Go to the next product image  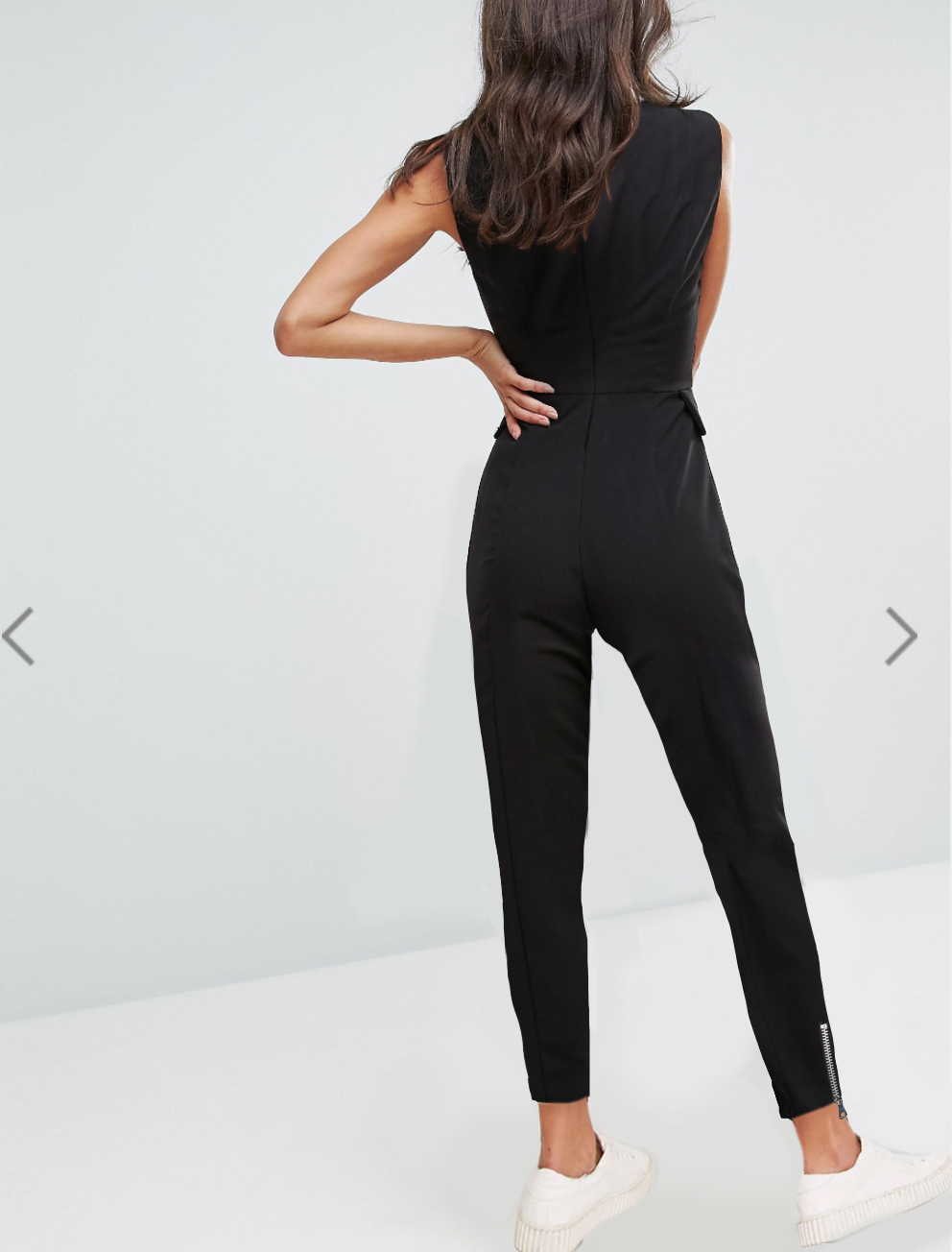[900, 636]
